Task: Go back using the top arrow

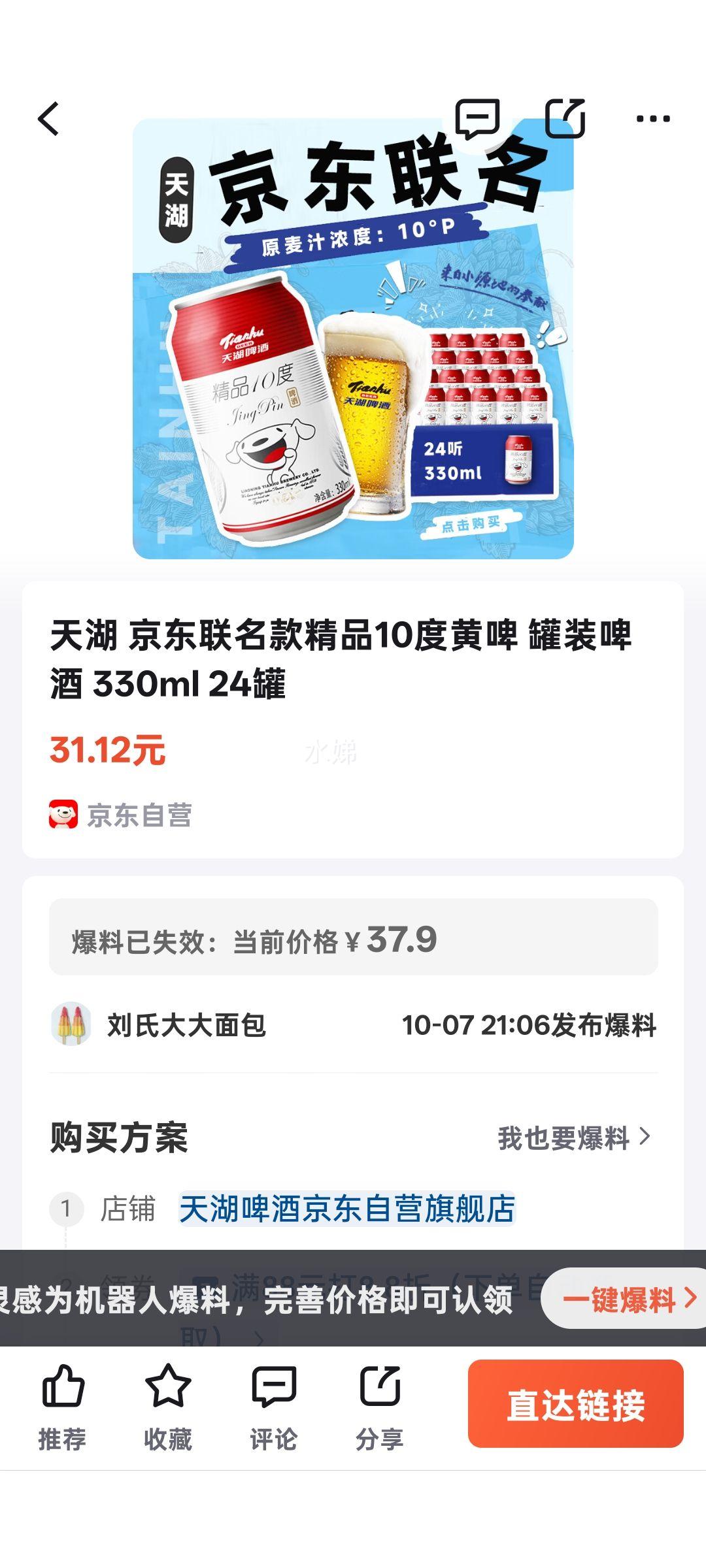Action: click(x=49, y=119)
